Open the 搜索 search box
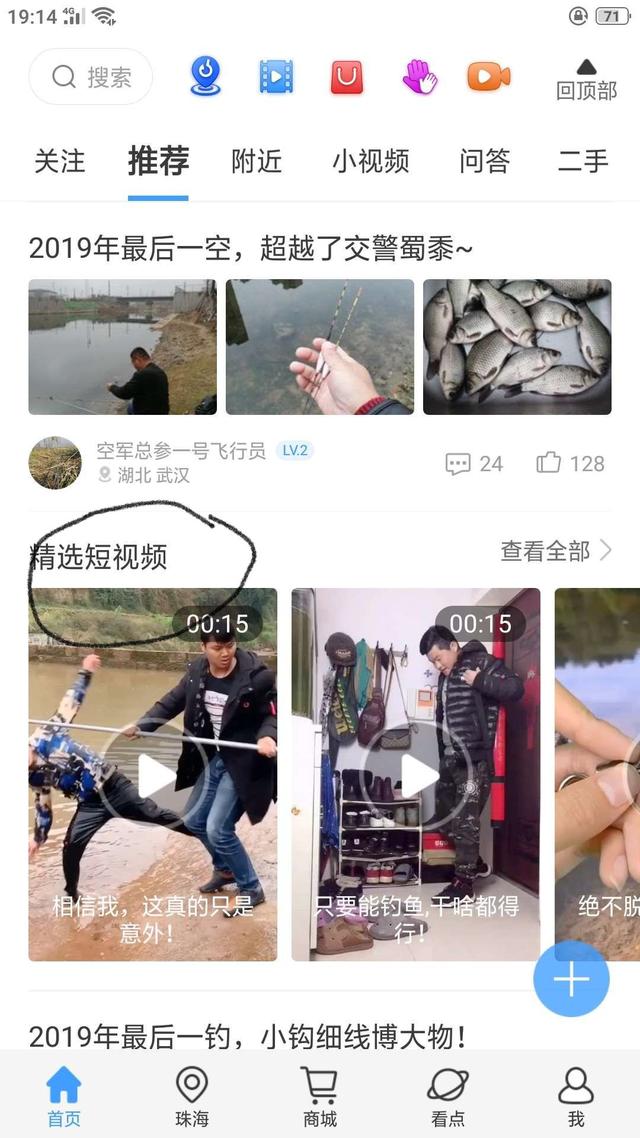This screenshot has height=1138, width=640. coord(91,77)
